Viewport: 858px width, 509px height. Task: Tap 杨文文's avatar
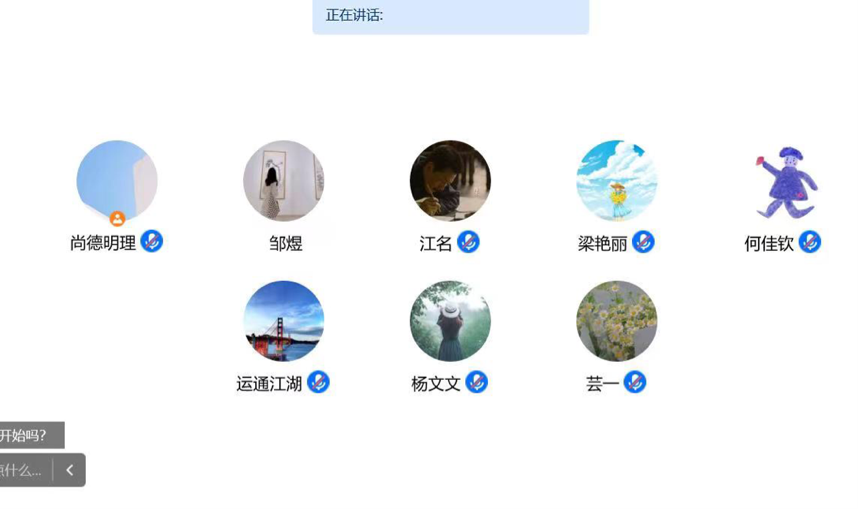coord(450,321)
